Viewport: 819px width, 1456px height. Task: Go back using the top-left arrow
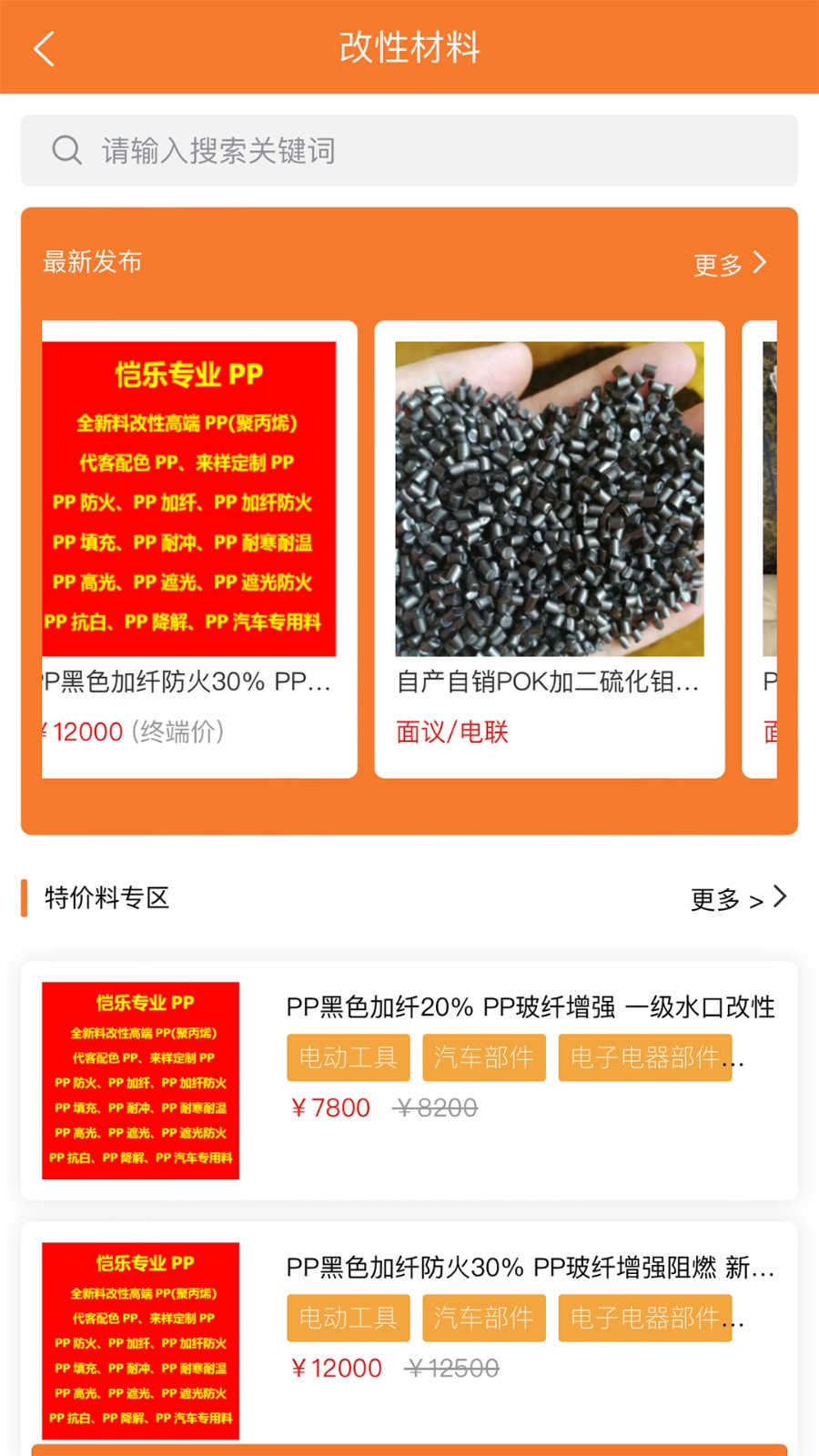tap(44, 48)
